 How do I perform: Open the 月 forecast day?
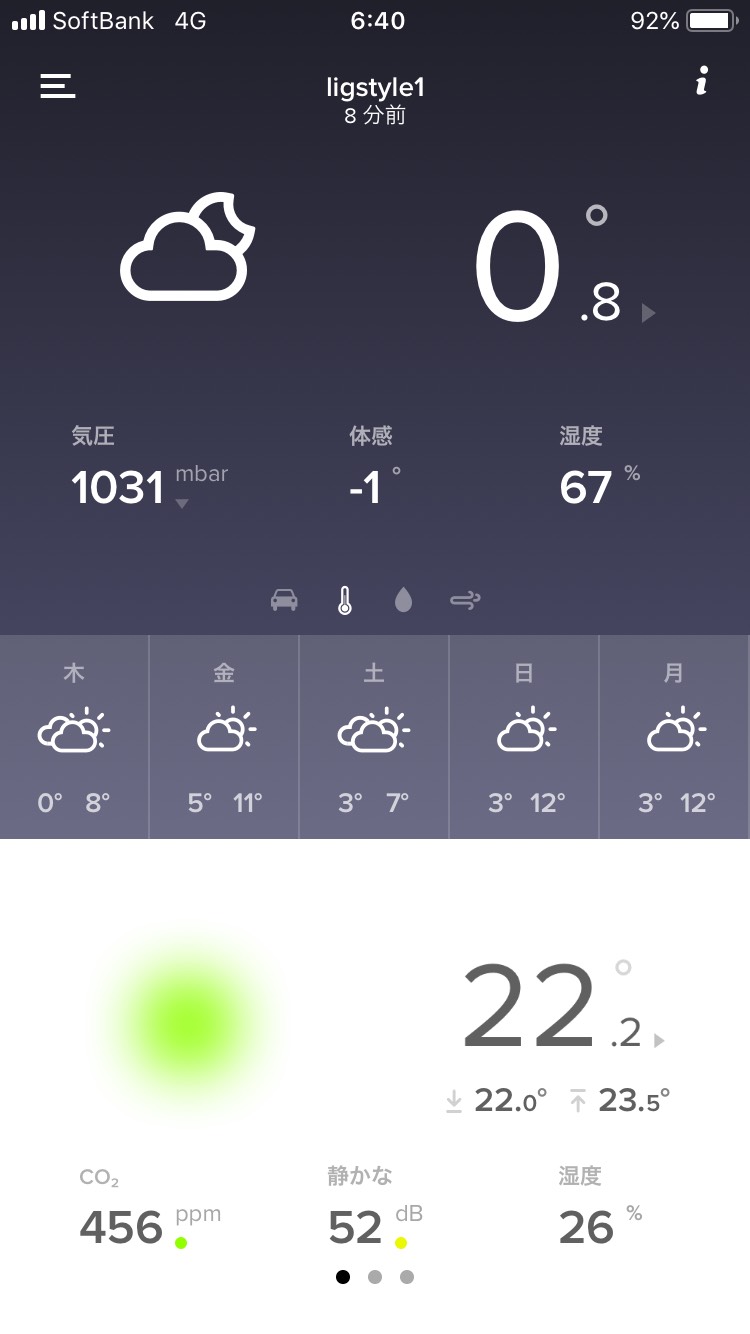(x=674, y=737)
